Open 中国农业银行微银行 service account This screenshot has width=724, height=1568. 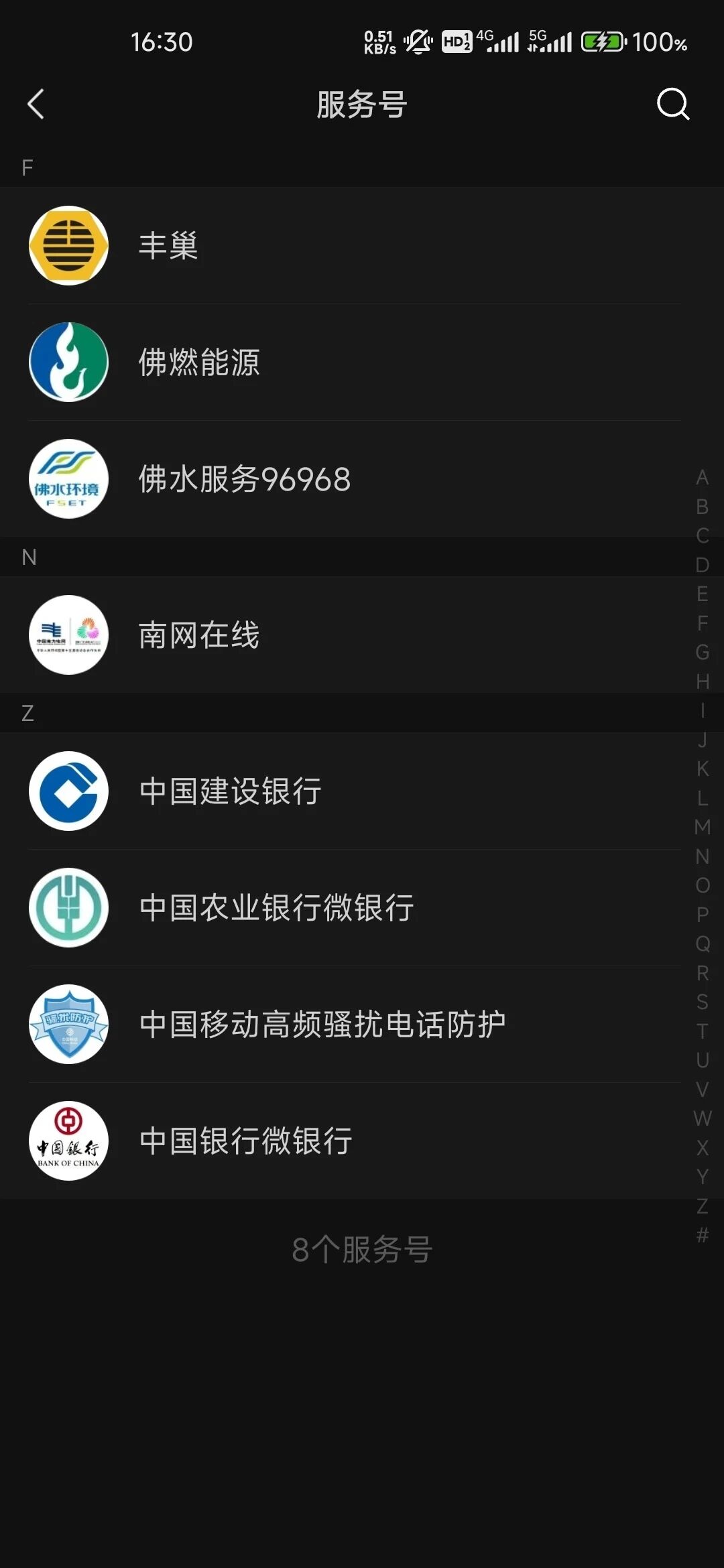point(362,907)
